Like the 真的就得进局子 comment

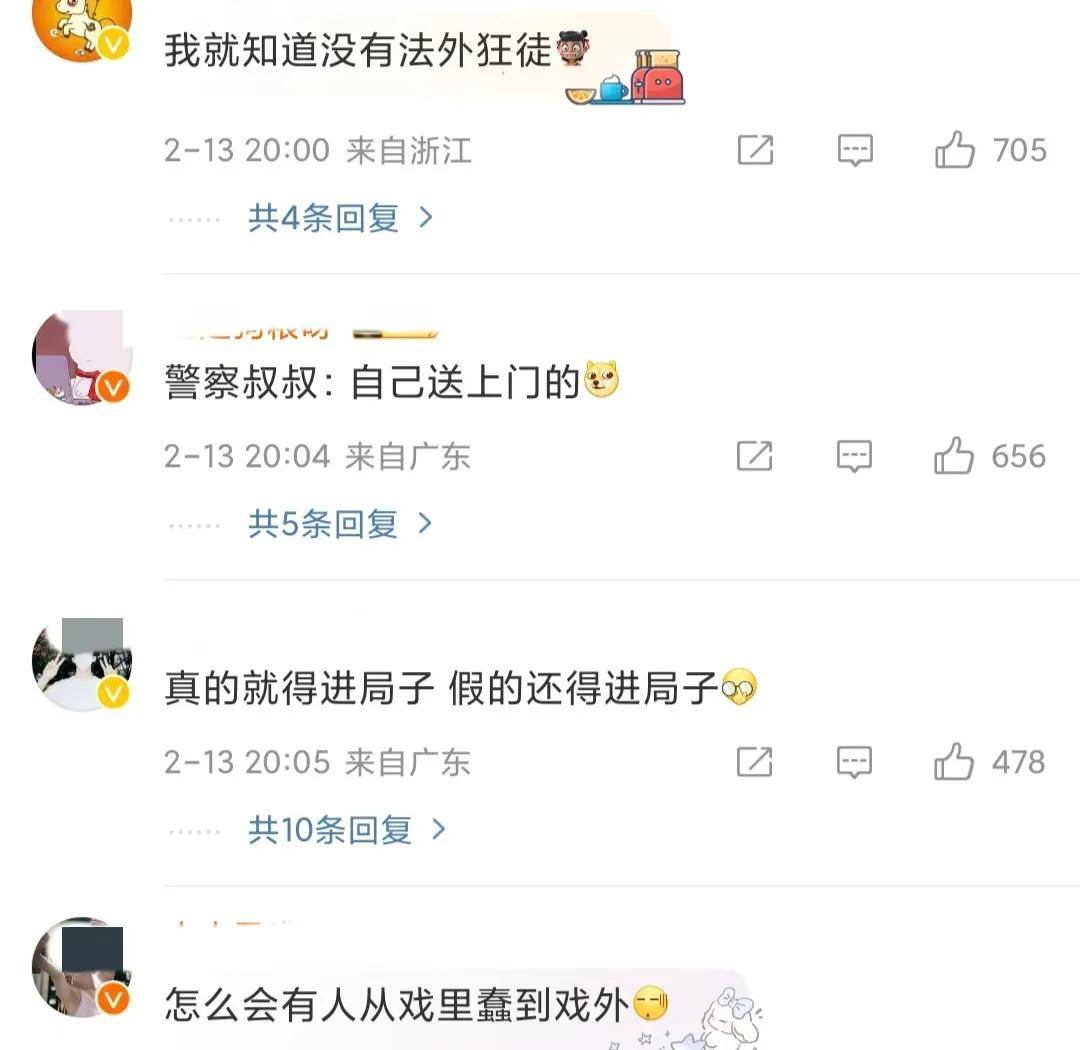(955, 763)
